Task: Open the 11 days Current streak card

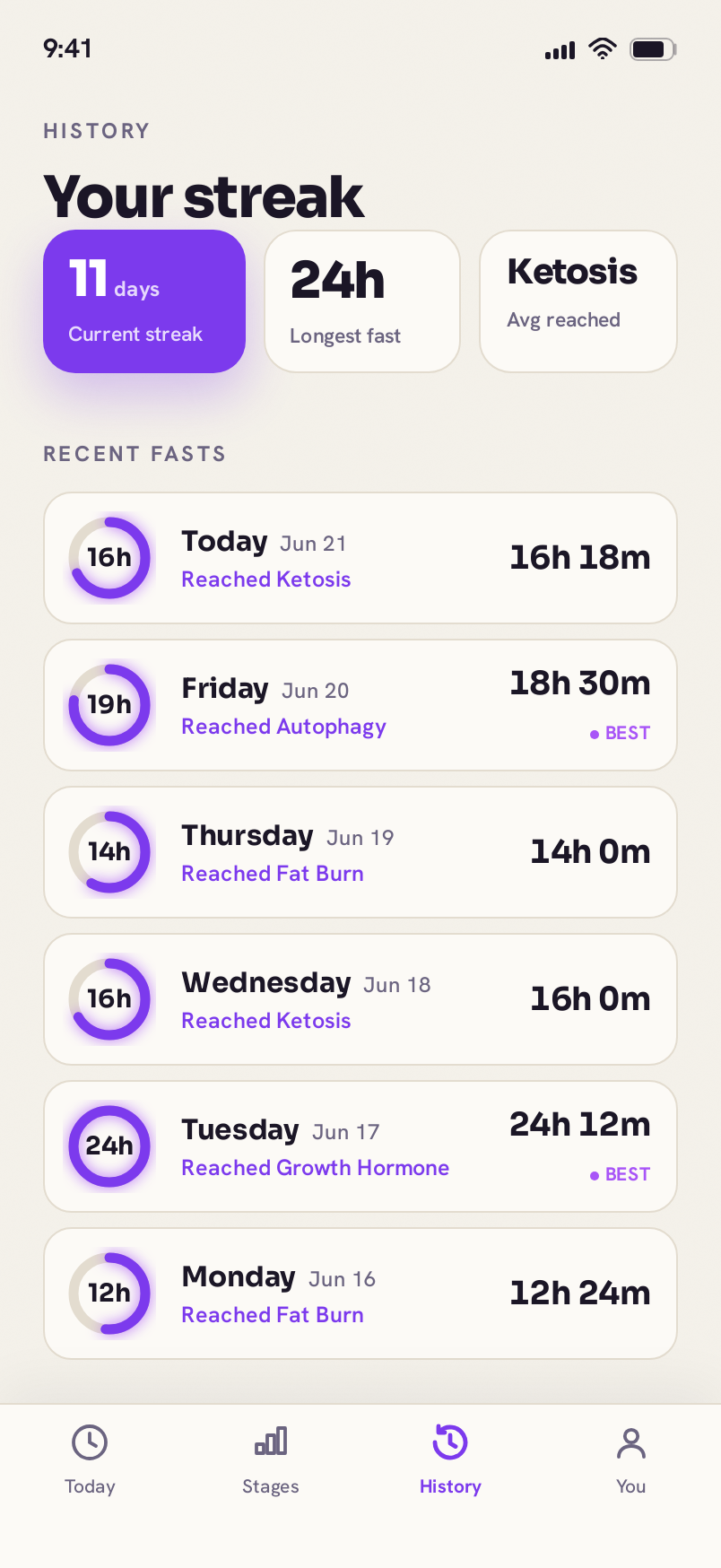Action: click(x=144, y=301)
